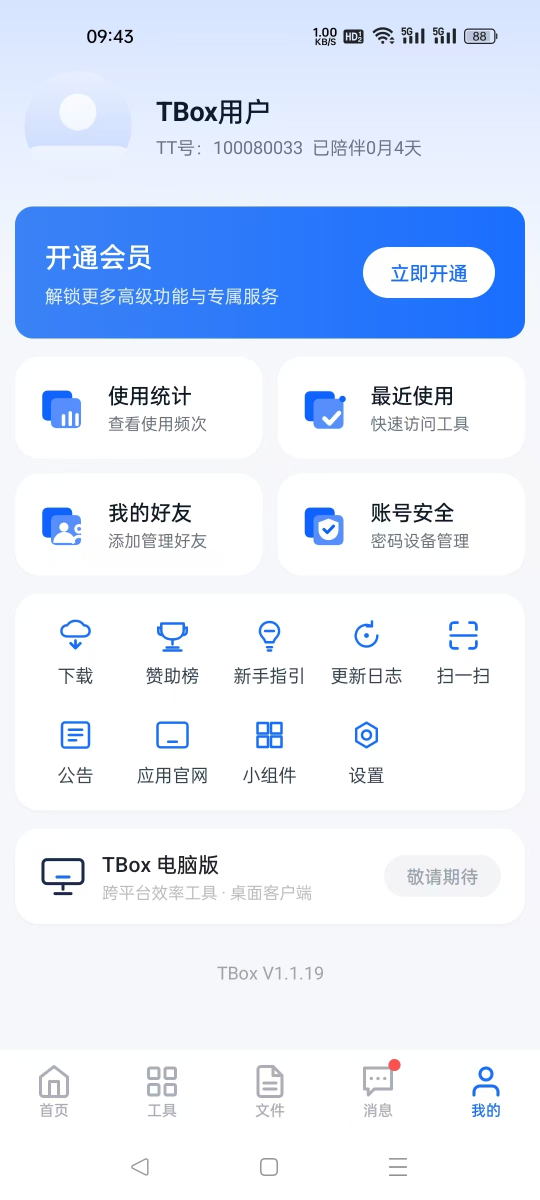Visit the 应用官网 website
540x1200 pixels.
pyautogui.click(x=172, y=752)
